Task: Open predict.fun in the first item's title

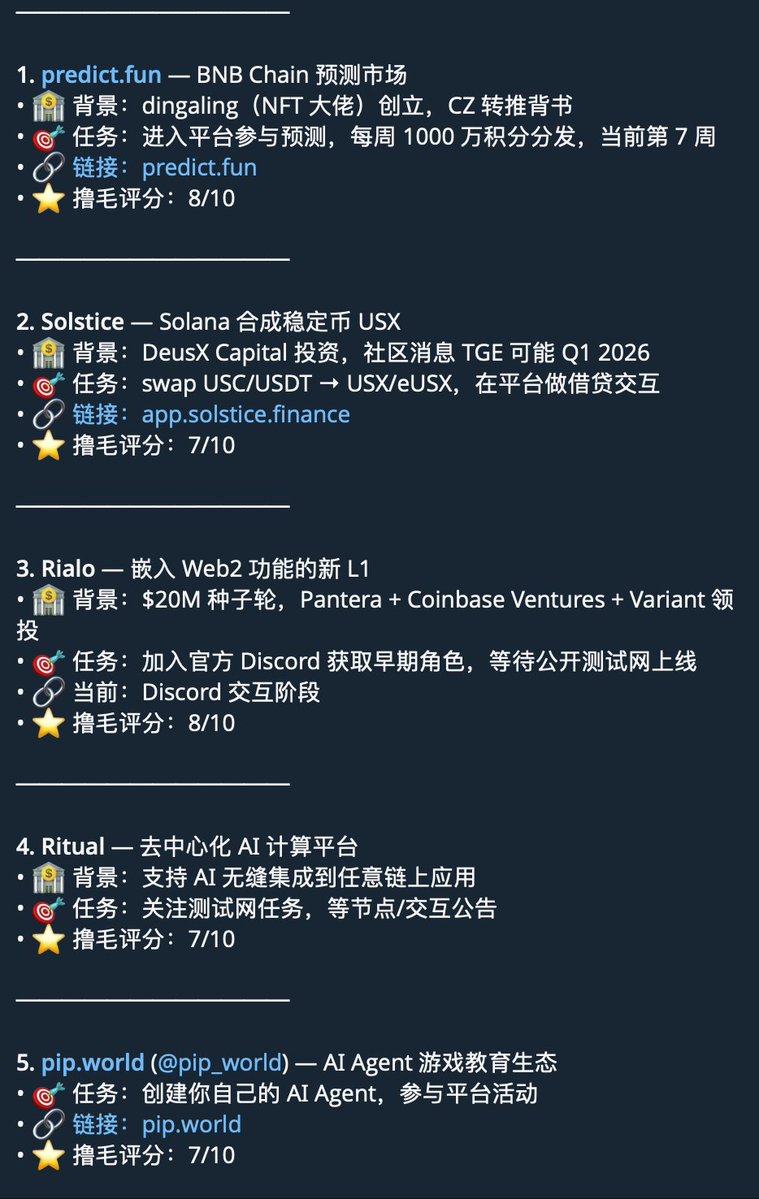Action: (100, 75)
